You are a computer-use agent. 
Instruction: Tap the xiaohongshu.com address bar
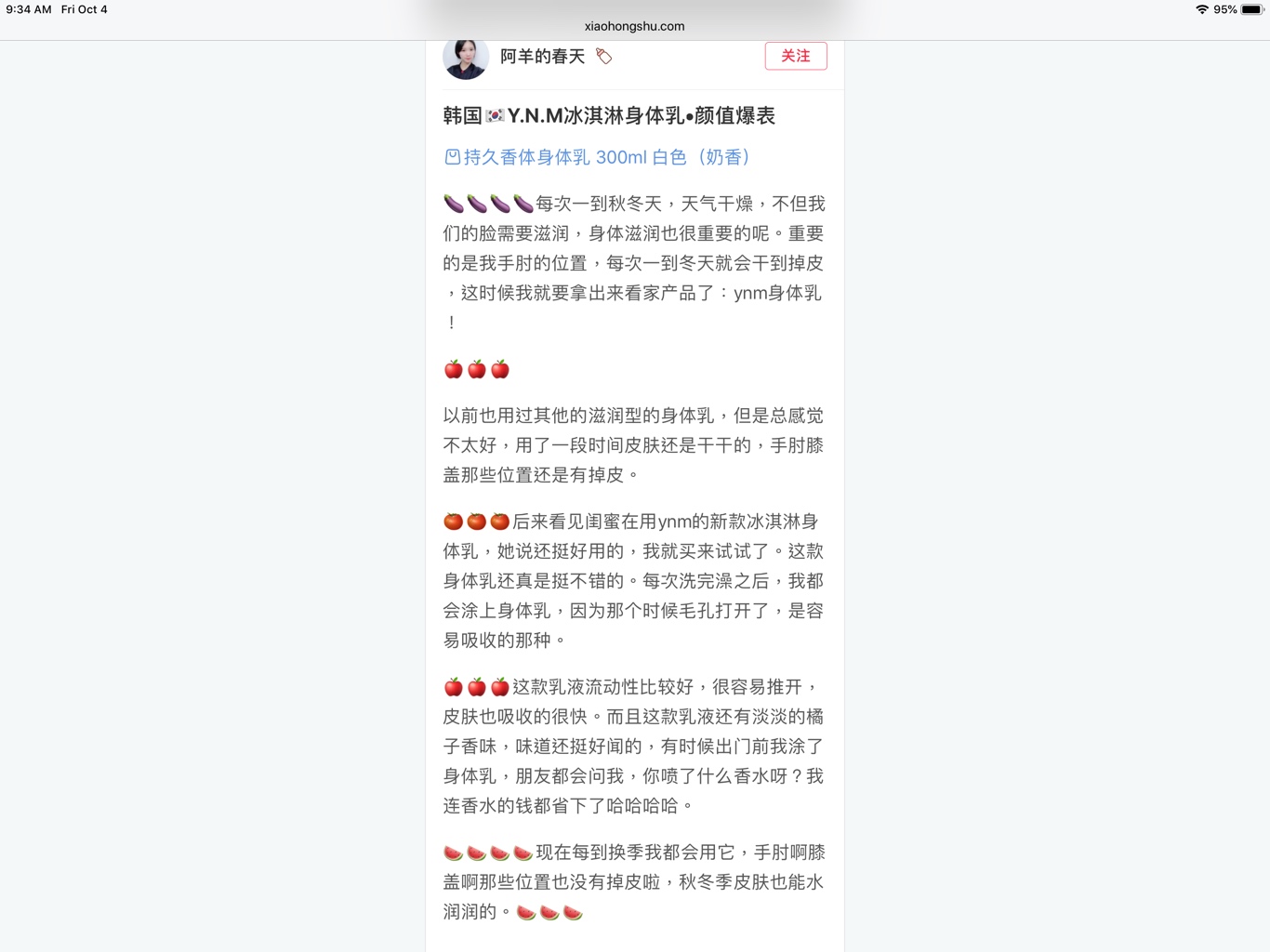coord(634,26)
